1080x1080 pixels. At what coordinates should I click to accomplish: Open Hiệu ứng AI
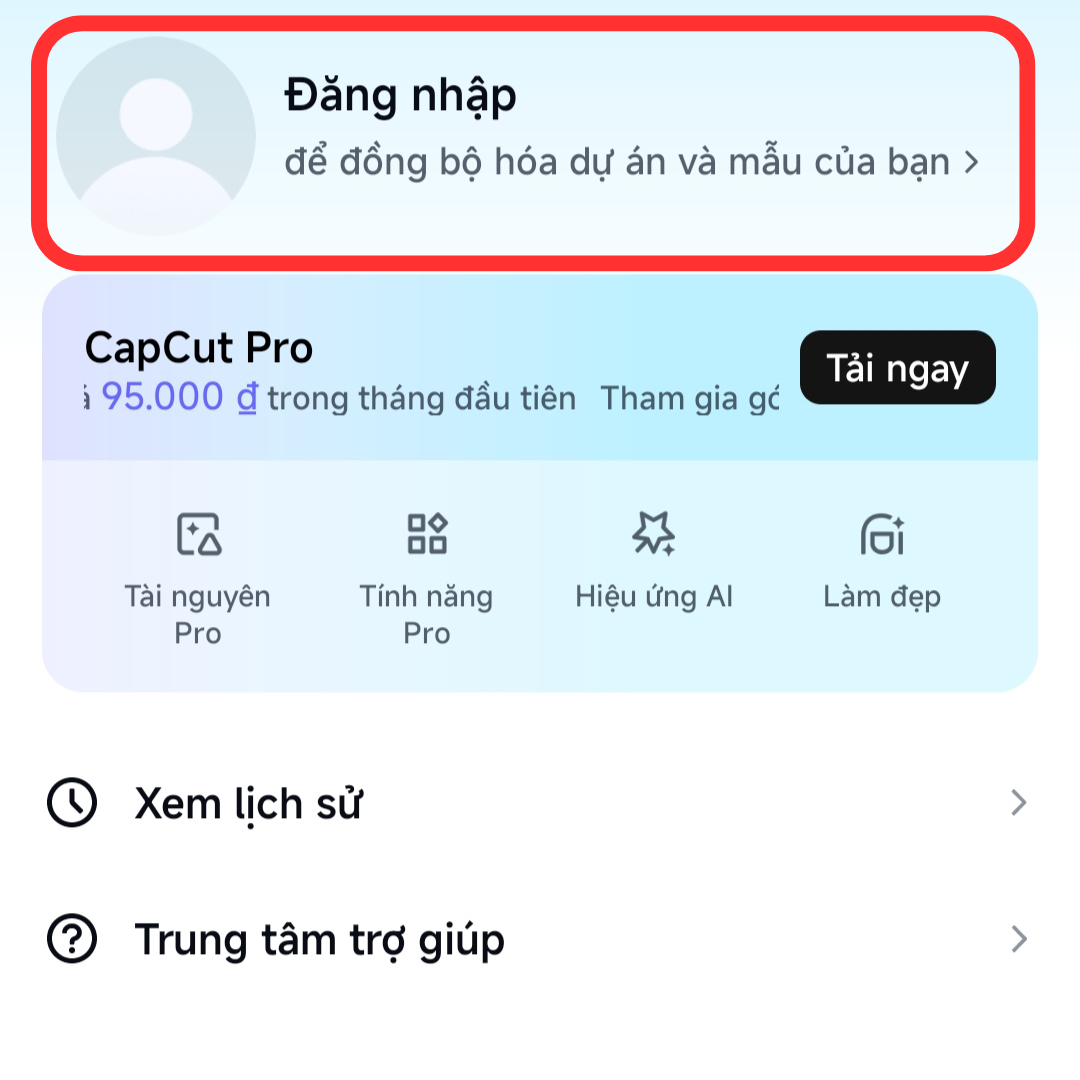tap(654, 560)
